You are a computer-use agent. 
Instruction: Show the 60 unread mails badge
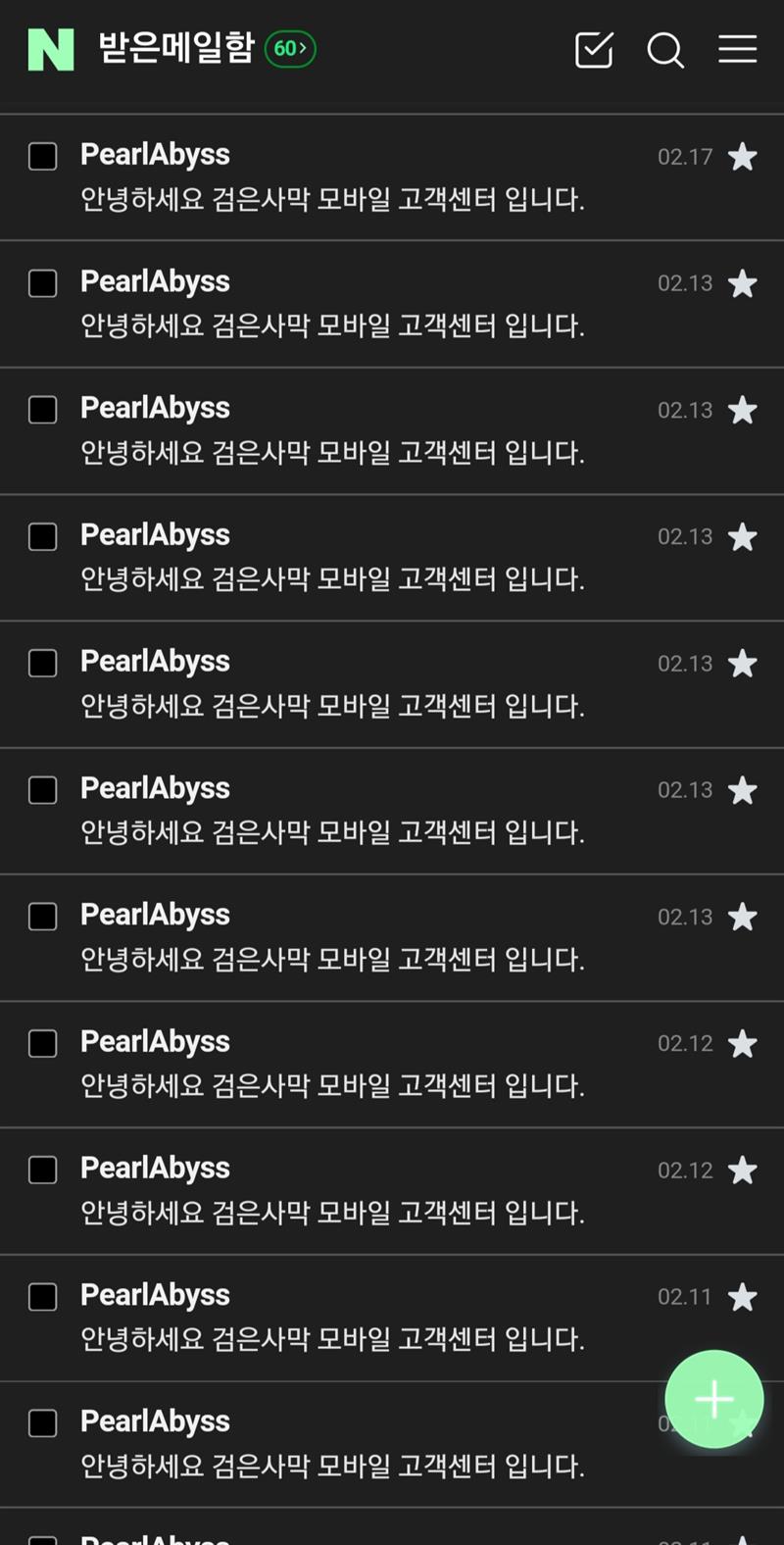point(290,49)
